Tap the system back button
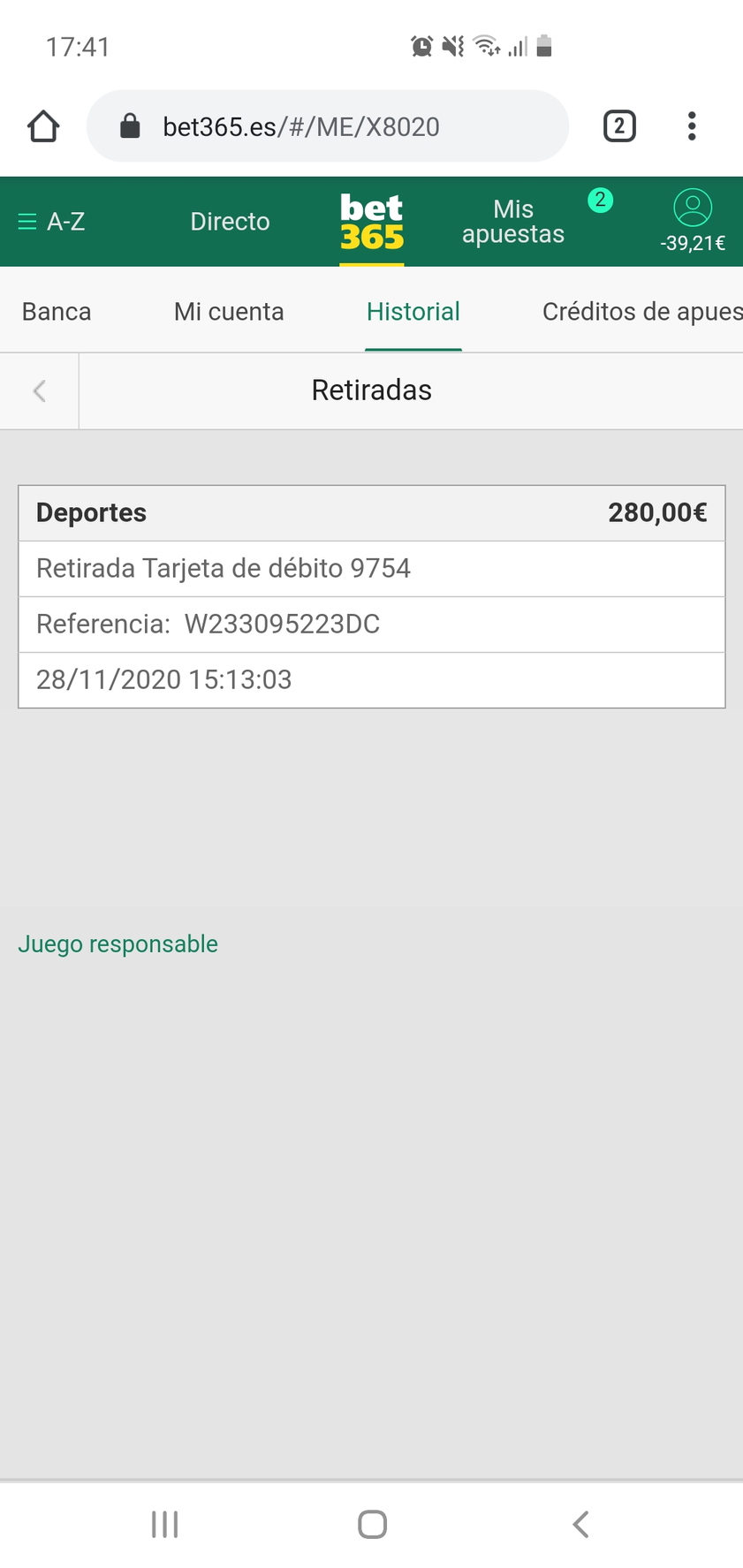Screen dimensions: 743x1568 coord(580,1524)
